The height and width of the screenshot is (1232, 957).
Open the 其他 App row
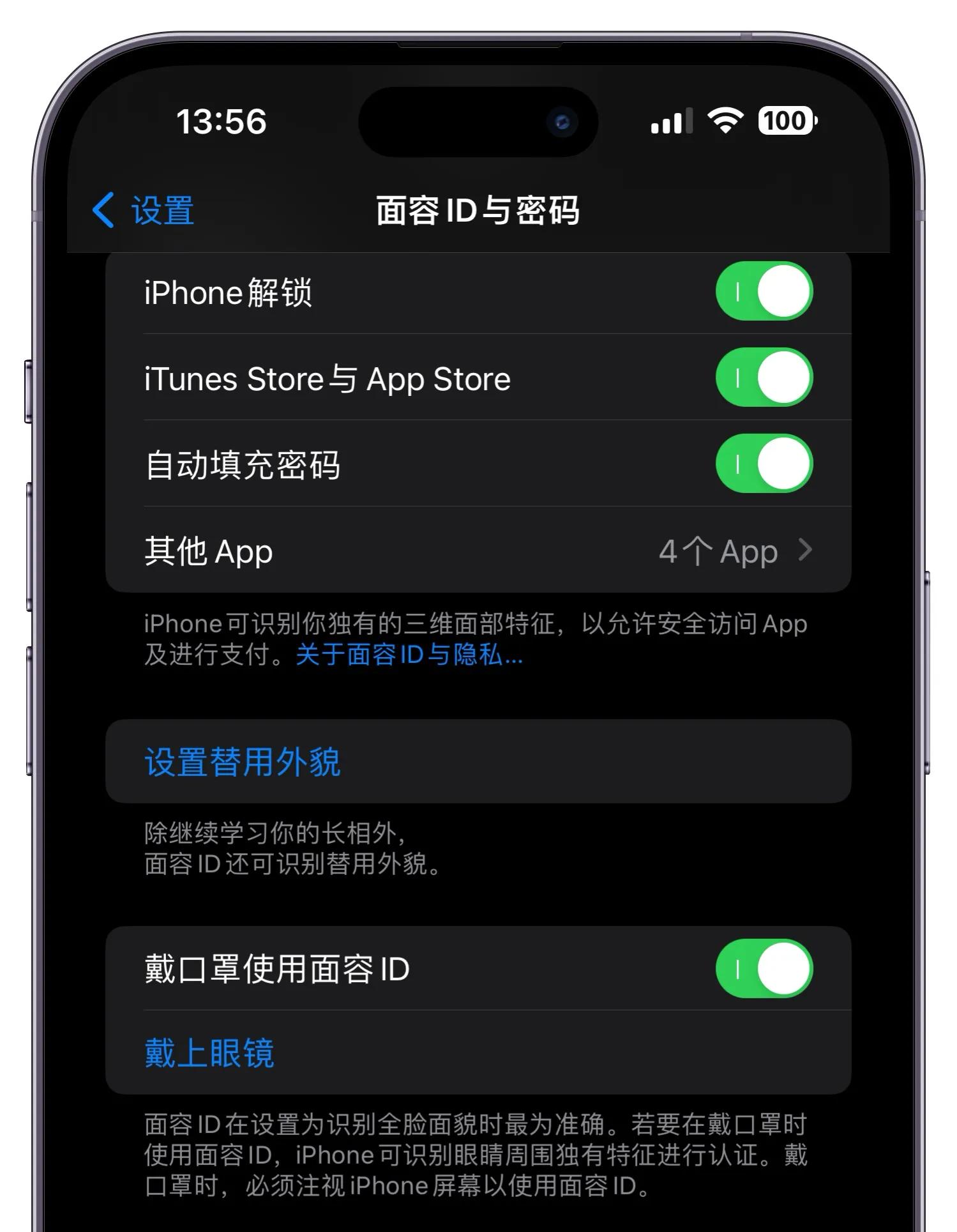[x=478, y=550]
